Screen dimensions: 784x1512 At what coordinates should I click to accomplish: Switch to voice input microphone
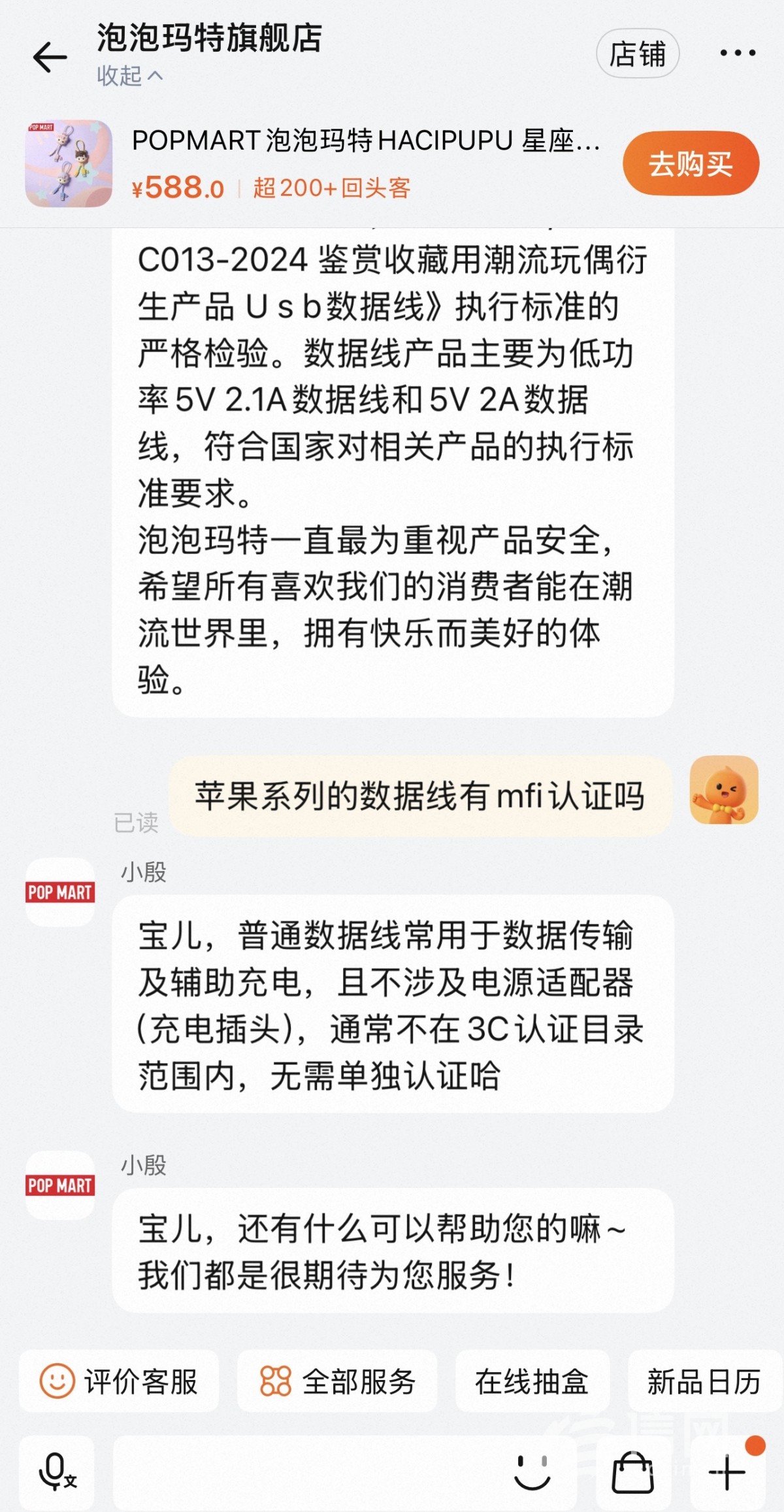[57, 1472]
